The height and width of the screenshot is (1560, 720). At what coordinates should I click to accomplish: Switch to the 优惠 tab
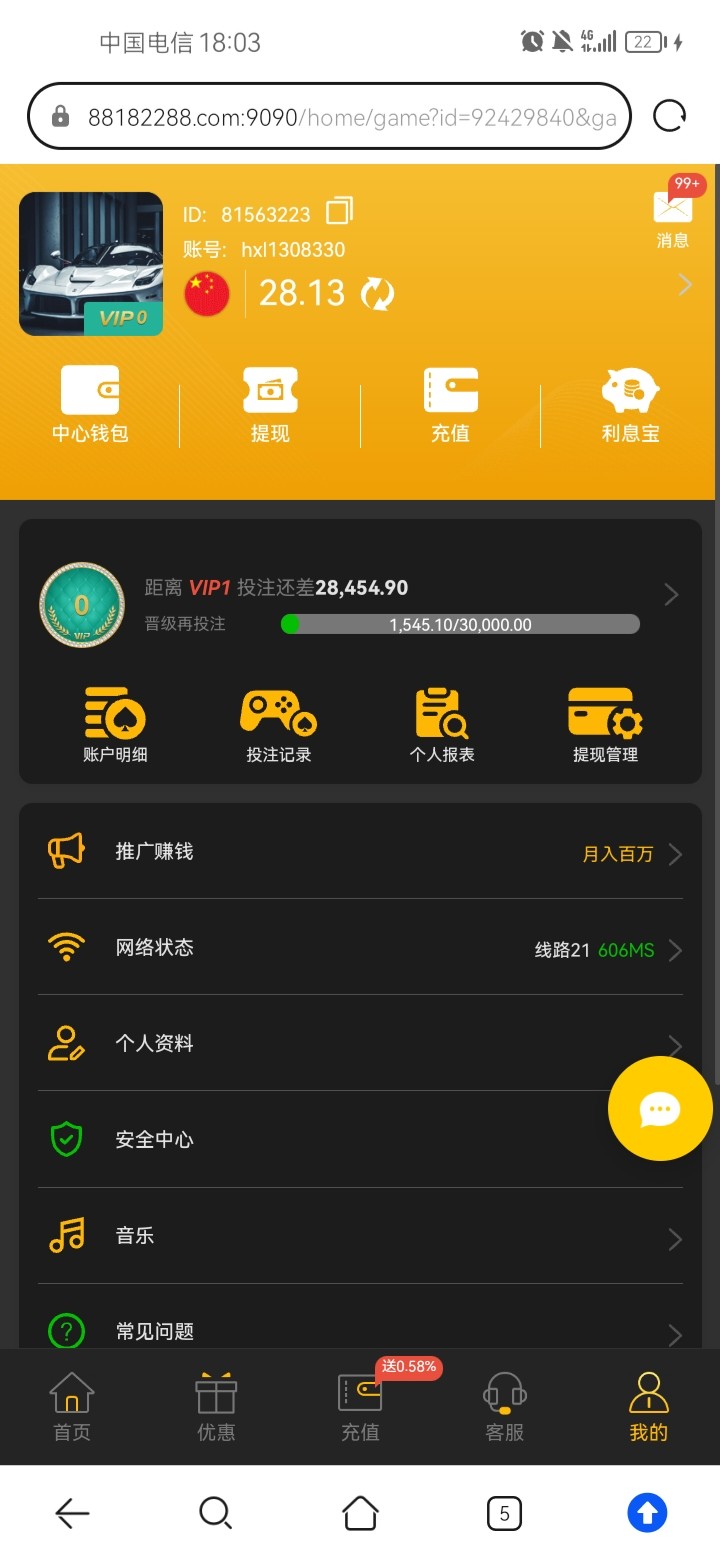(216, 1406)
